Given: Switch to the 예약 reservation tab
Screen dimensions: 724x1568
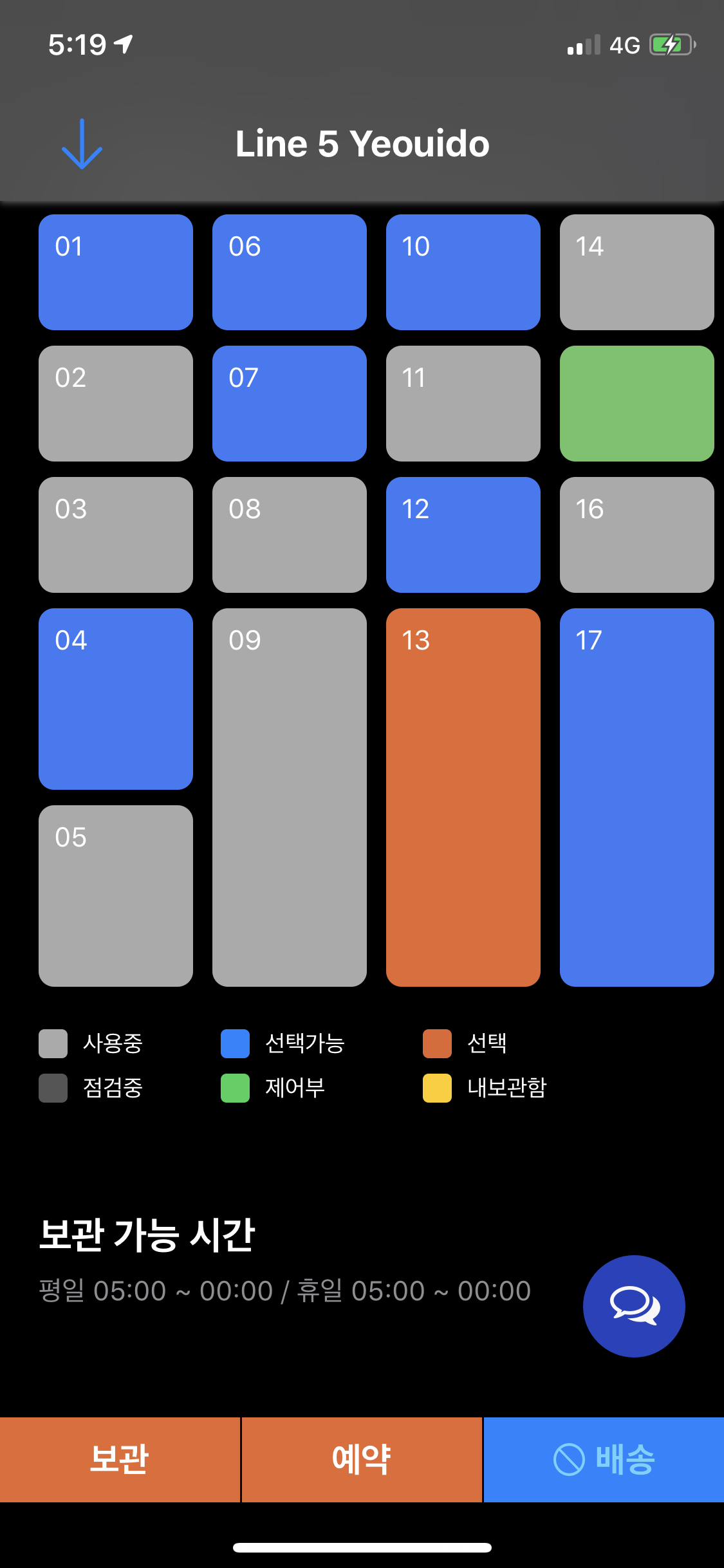Looking at the screenshot, I should pos(362,1460).
